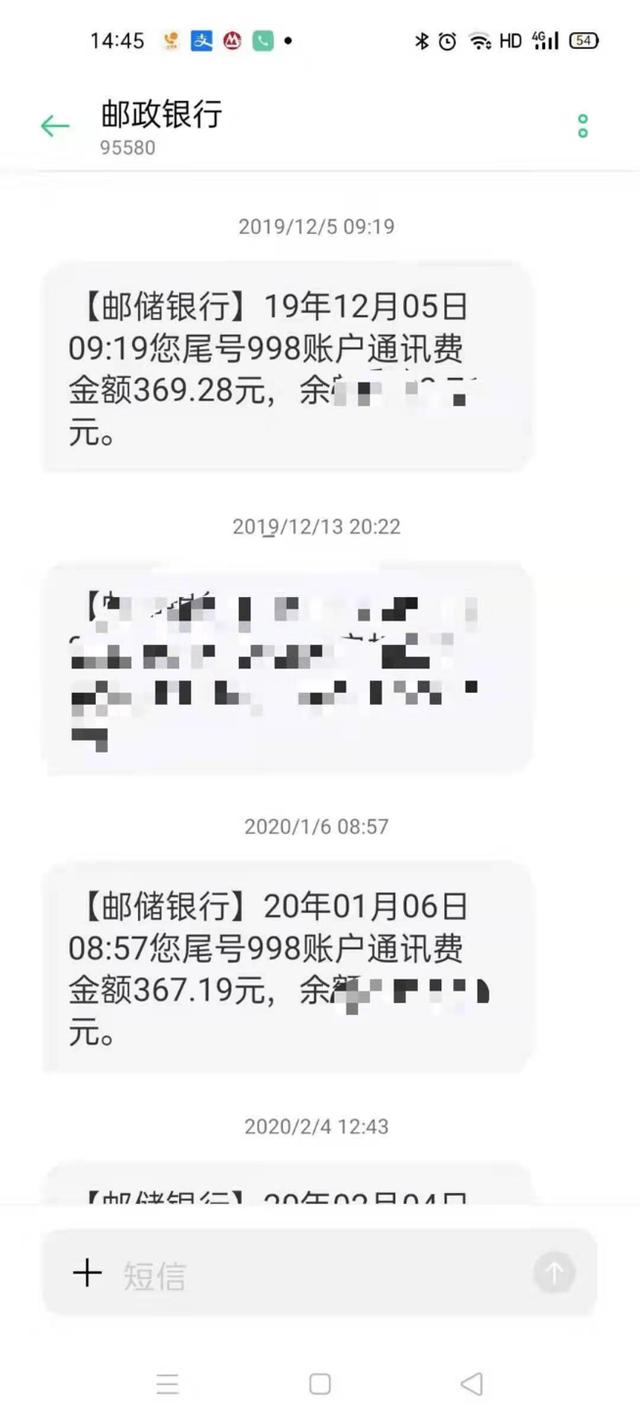The width and height of the screenshot is (640, 1423).
Task: Tap the plus attach icon
Action: [x=88, y=1273]
